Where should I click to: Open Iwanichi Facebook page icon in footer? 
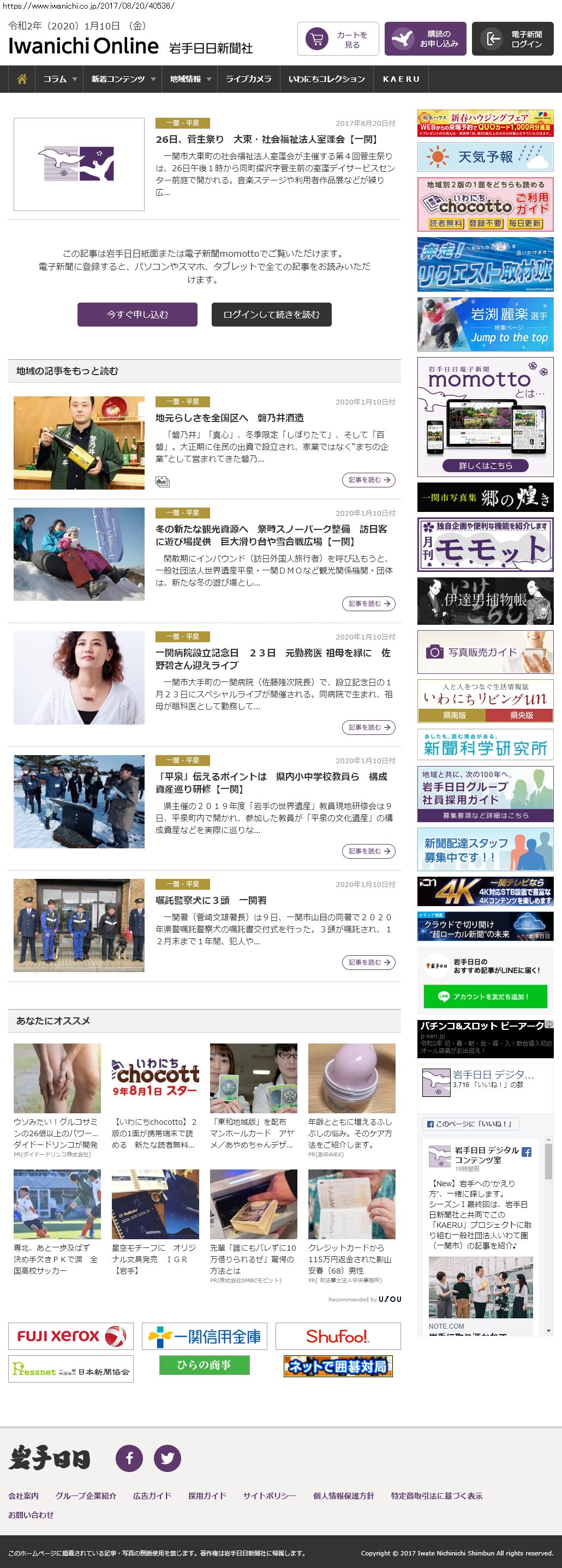129,1458
